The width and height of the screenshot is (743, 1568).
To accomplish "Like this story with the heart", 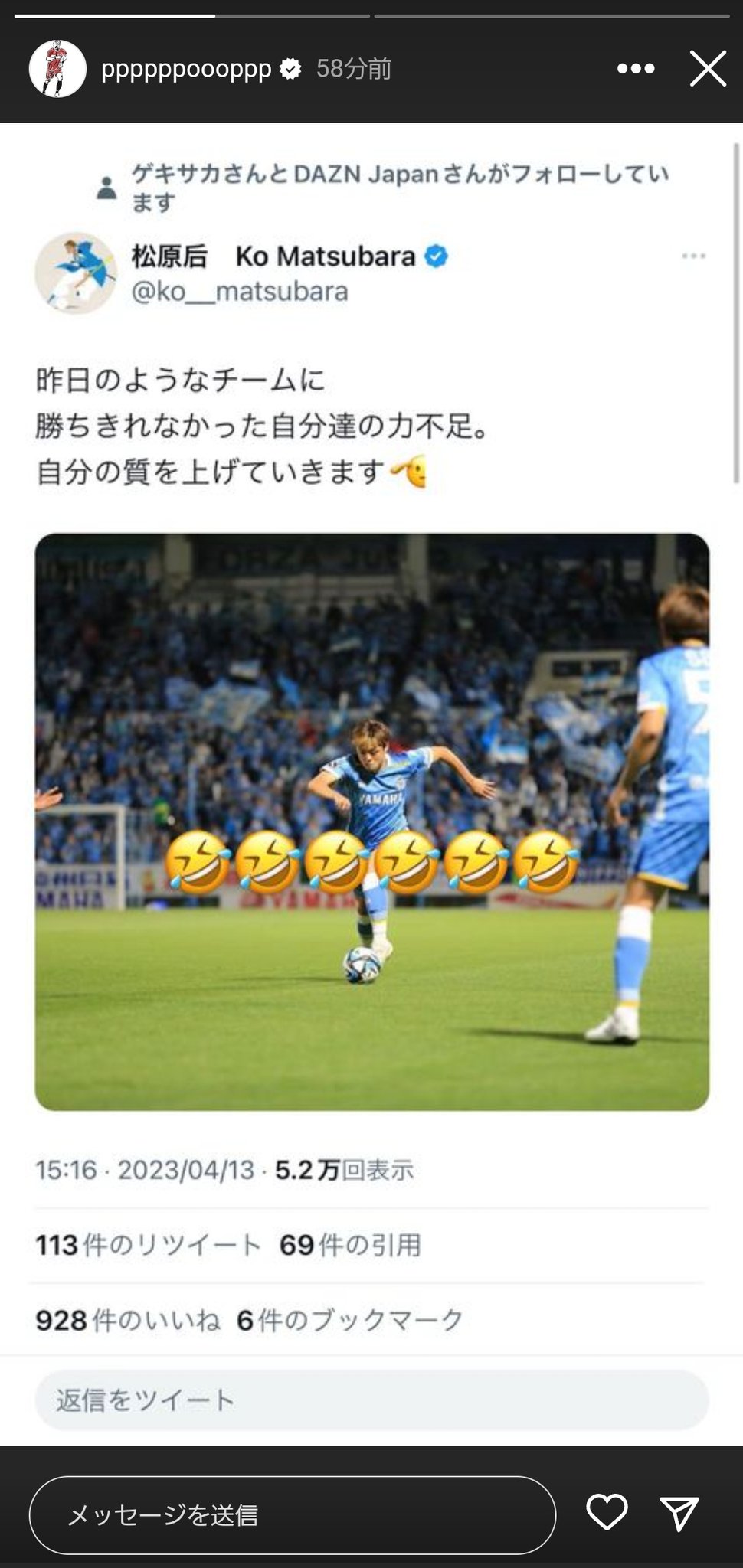I will coord(607,1512).
